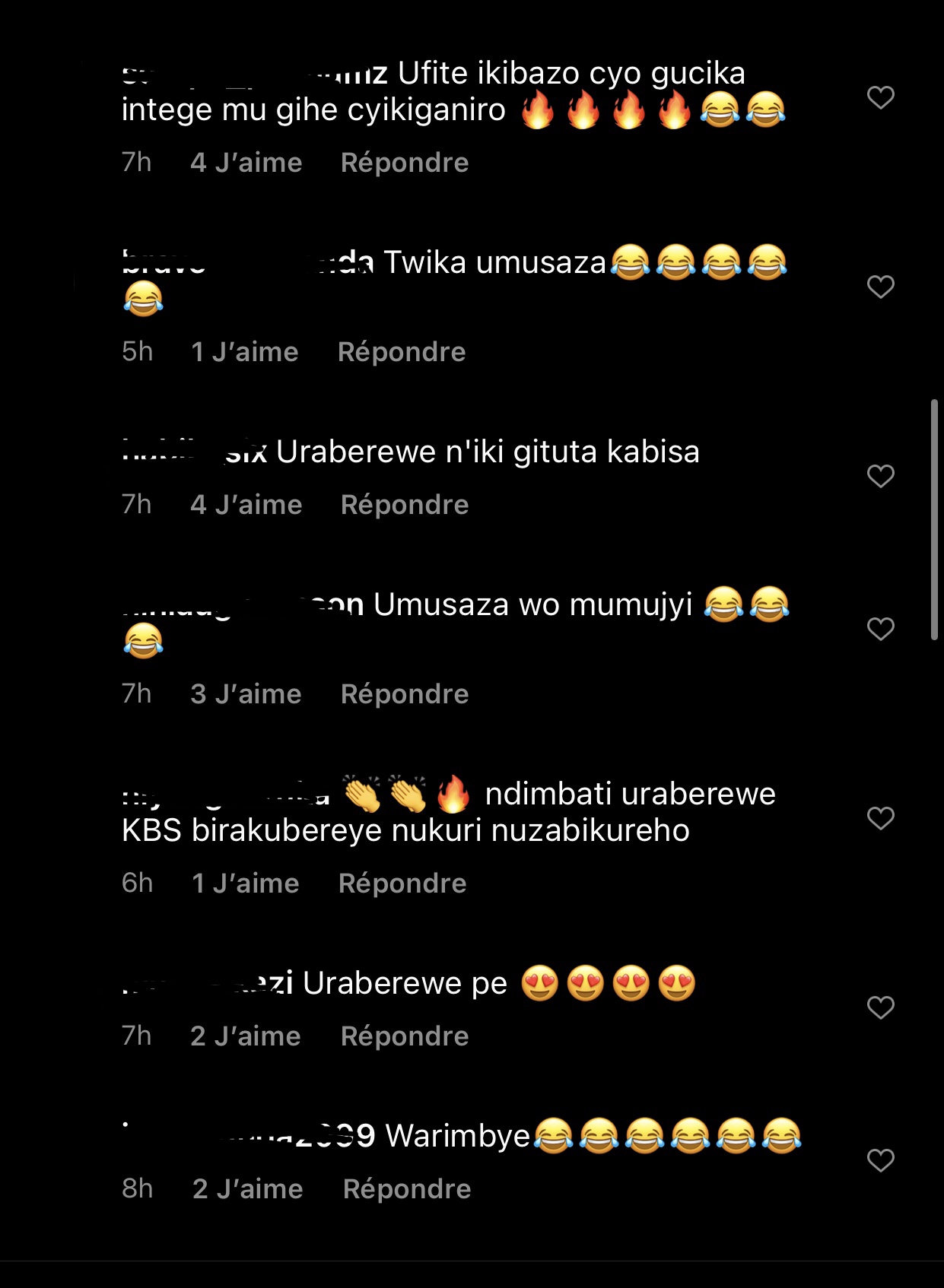
Task: View the 4 J'aime on 'Ufite ikibazo' comment
Action: 246,163
